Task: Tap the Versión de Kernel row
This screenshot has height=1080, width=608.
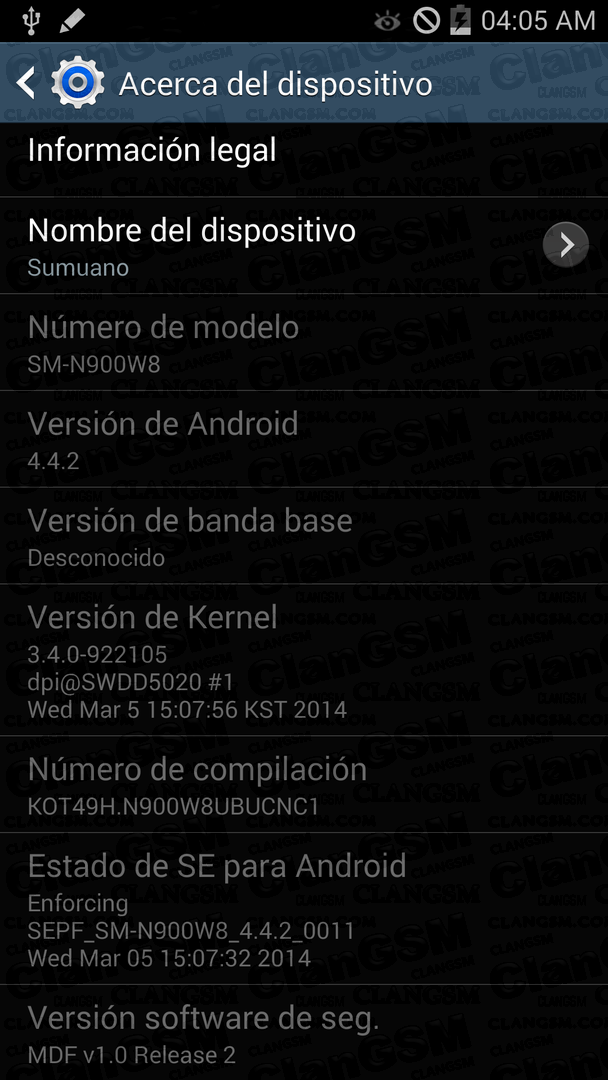Action: pos(304,660)
